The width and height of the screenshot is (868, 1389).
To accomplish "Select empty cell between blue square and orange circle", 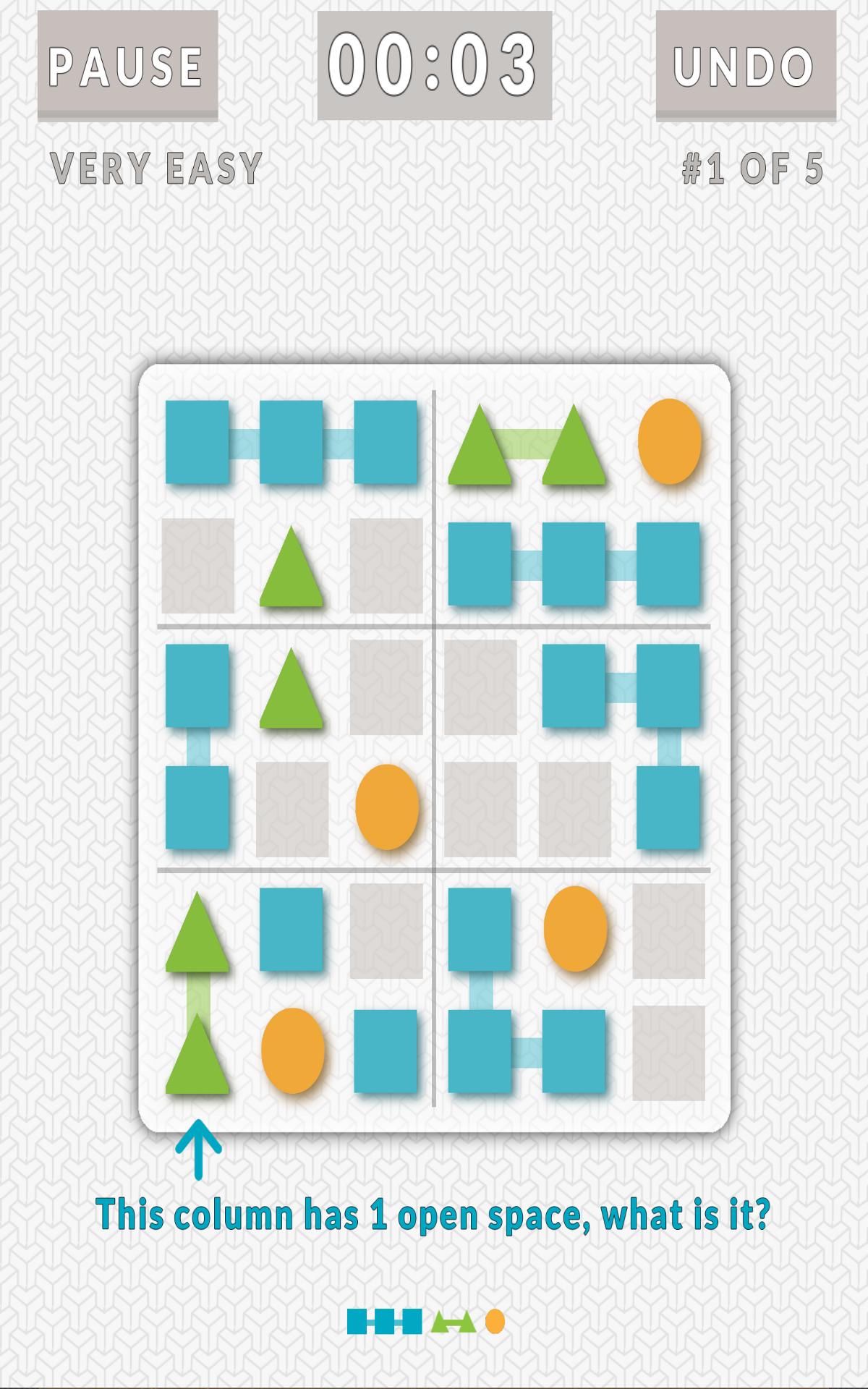I will 292,808.
